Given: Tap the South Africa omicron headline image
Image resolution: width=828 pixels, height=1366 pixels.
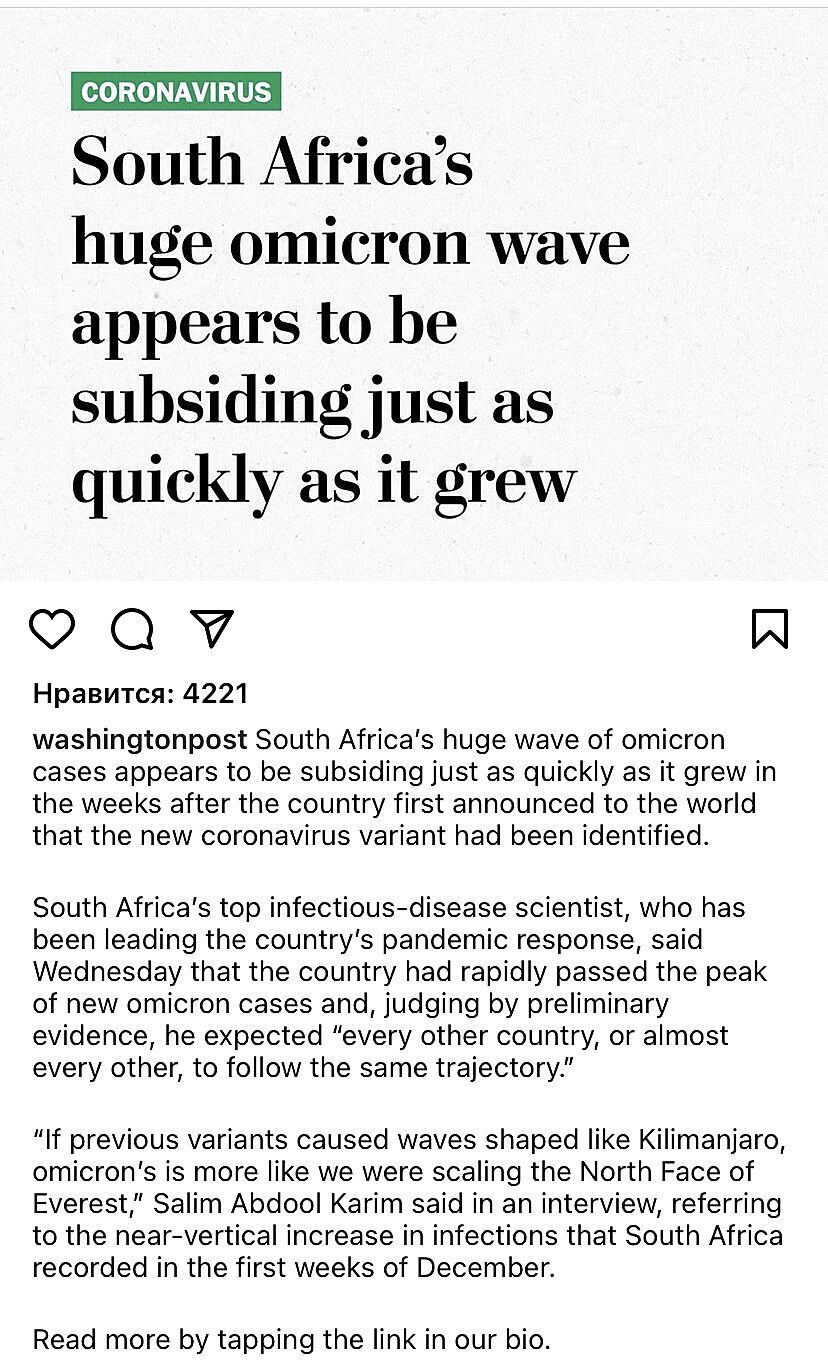Looking at the screenshot, I should click(x=414, y=300).
